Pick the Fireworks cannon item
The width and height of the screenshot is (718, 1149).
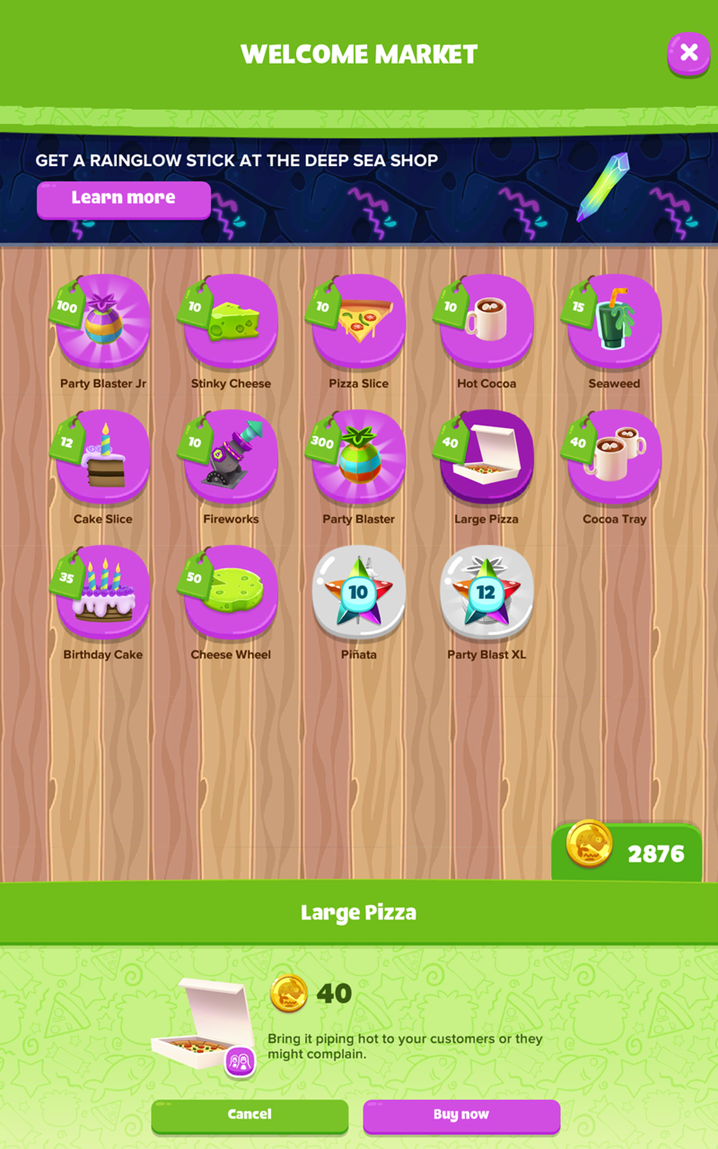coord(231,458)
